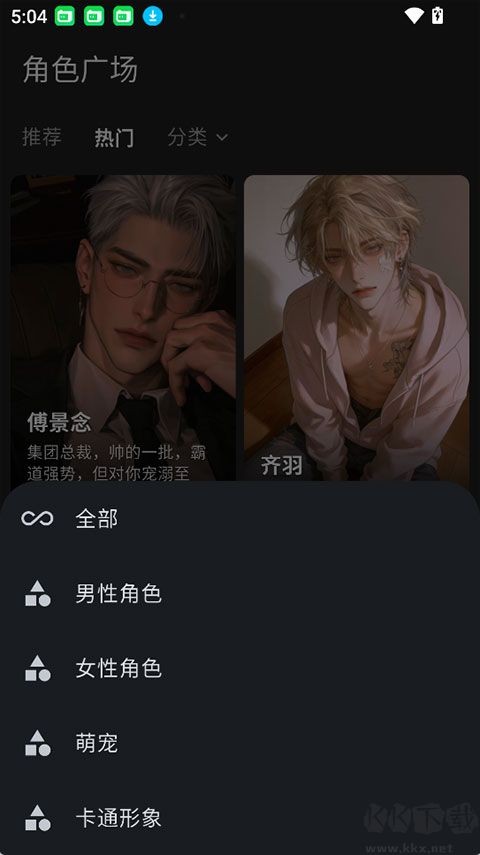The width and height of the screenshot is (480, 855).
Task: Switch to the 热门 tab
Action: (114, 137)
